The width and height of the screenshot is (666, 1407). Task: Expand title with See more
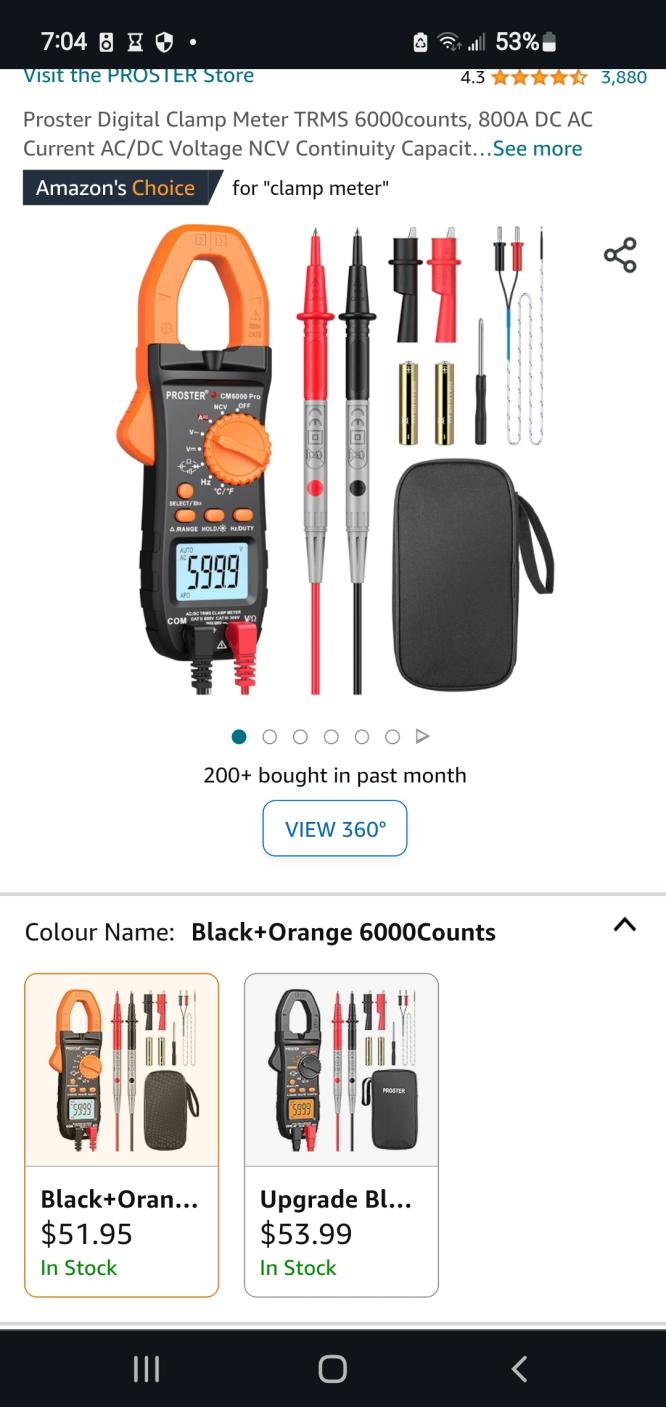[x=537, y=149]
